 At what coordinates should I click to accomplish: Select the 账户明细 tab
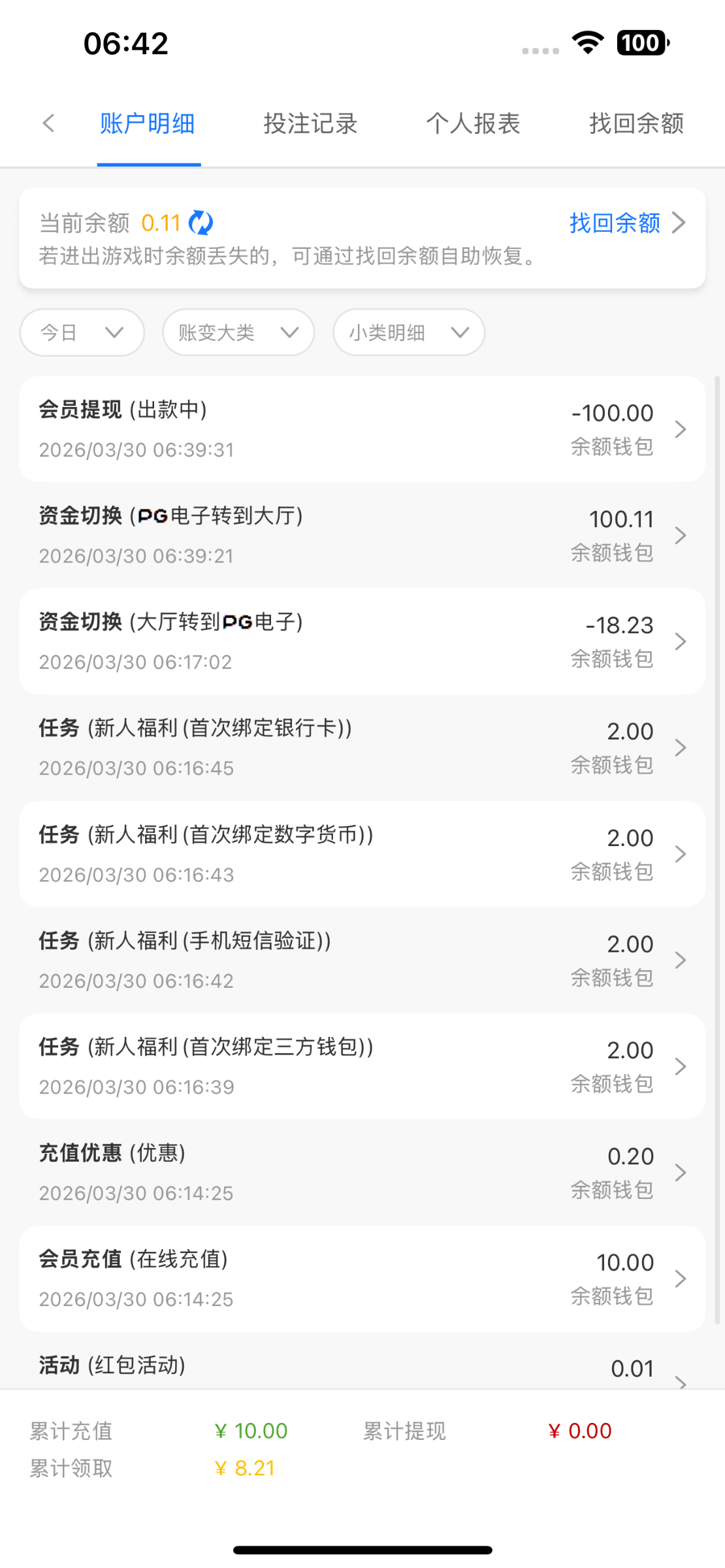coord(148,123)
